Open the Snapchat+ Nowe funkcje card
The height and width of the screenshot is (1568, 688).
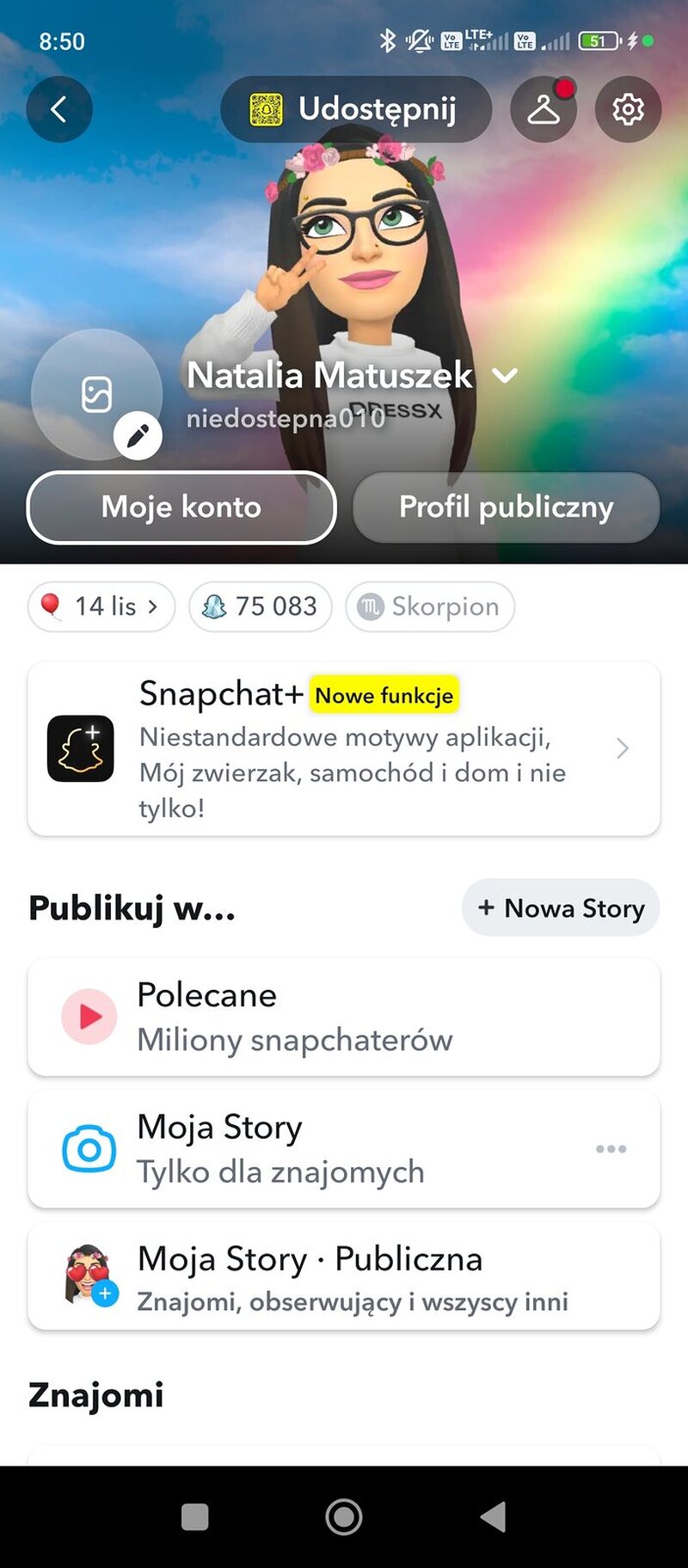[x=344, y=748]
